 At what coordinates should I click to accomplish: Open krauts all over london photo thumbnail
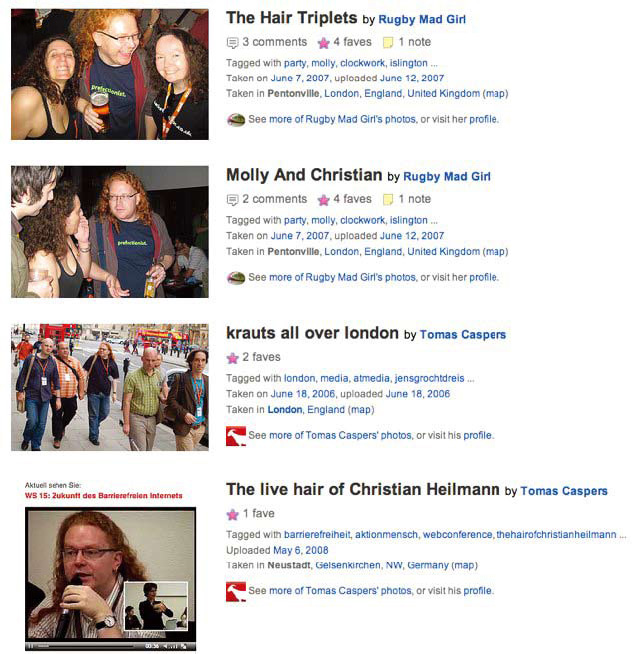109,387
